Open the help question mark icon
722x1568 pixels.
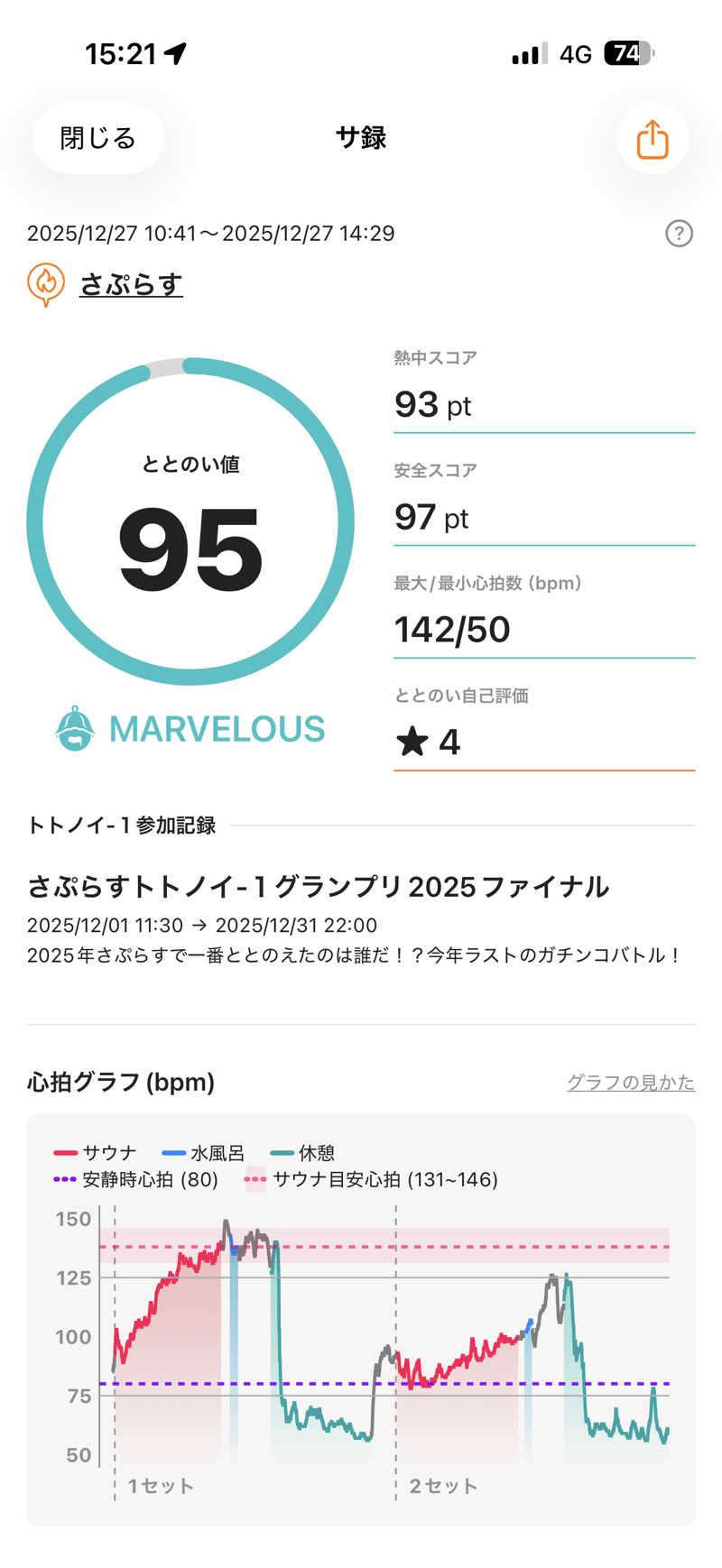coord(679,234)
